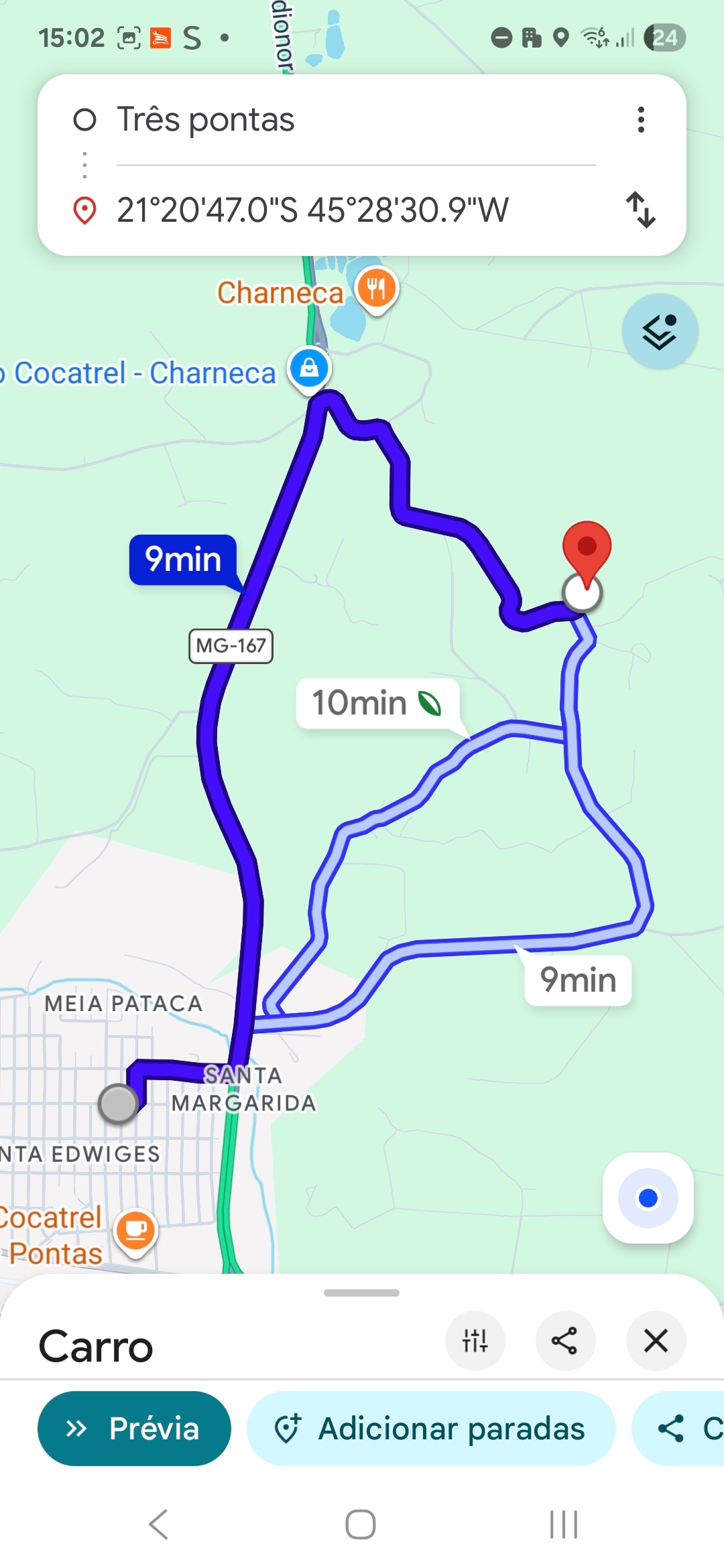Share directions via the round share icon
This screenshot has width=724, height=1568.
tap(564, 1341)
